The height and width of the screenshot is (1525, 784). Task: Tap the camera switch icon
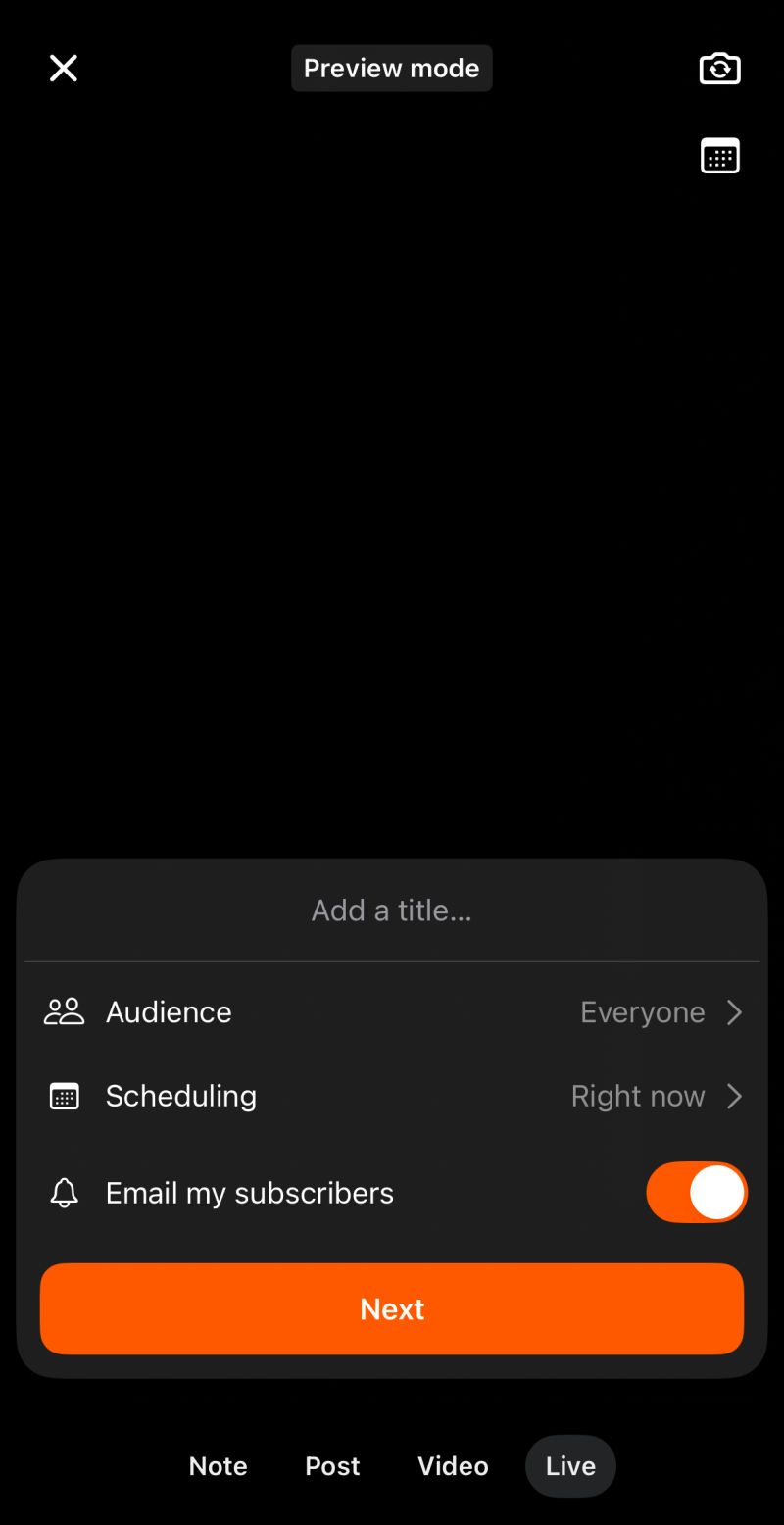[719, 68]
